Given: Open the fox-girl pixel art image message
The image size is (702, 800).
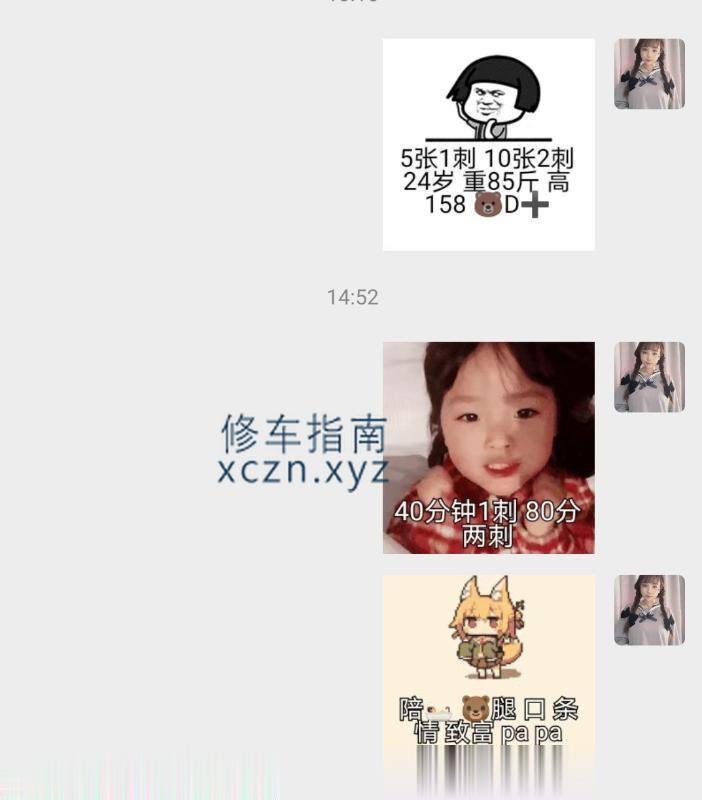Looking at the screenshot, I should pyautogui.click(x=488, y=680).
